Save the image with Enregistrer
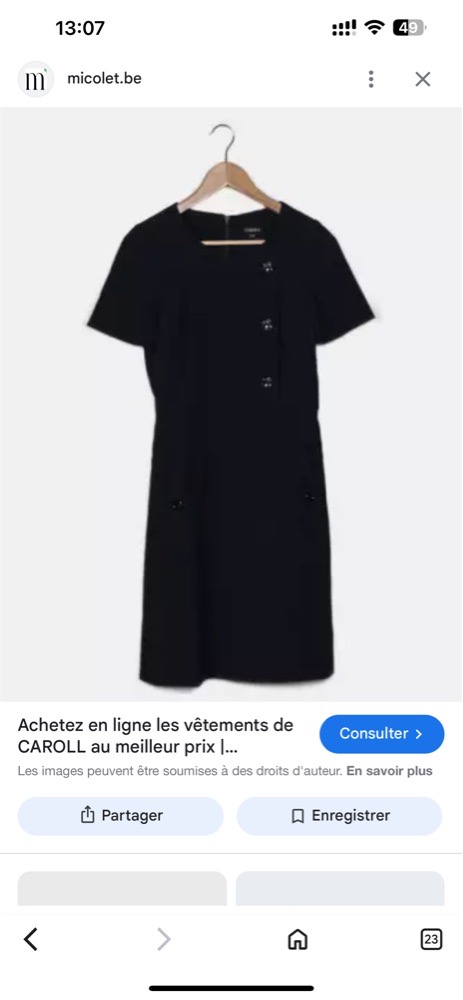463x1000 pixels. click(x=339, y=816)
